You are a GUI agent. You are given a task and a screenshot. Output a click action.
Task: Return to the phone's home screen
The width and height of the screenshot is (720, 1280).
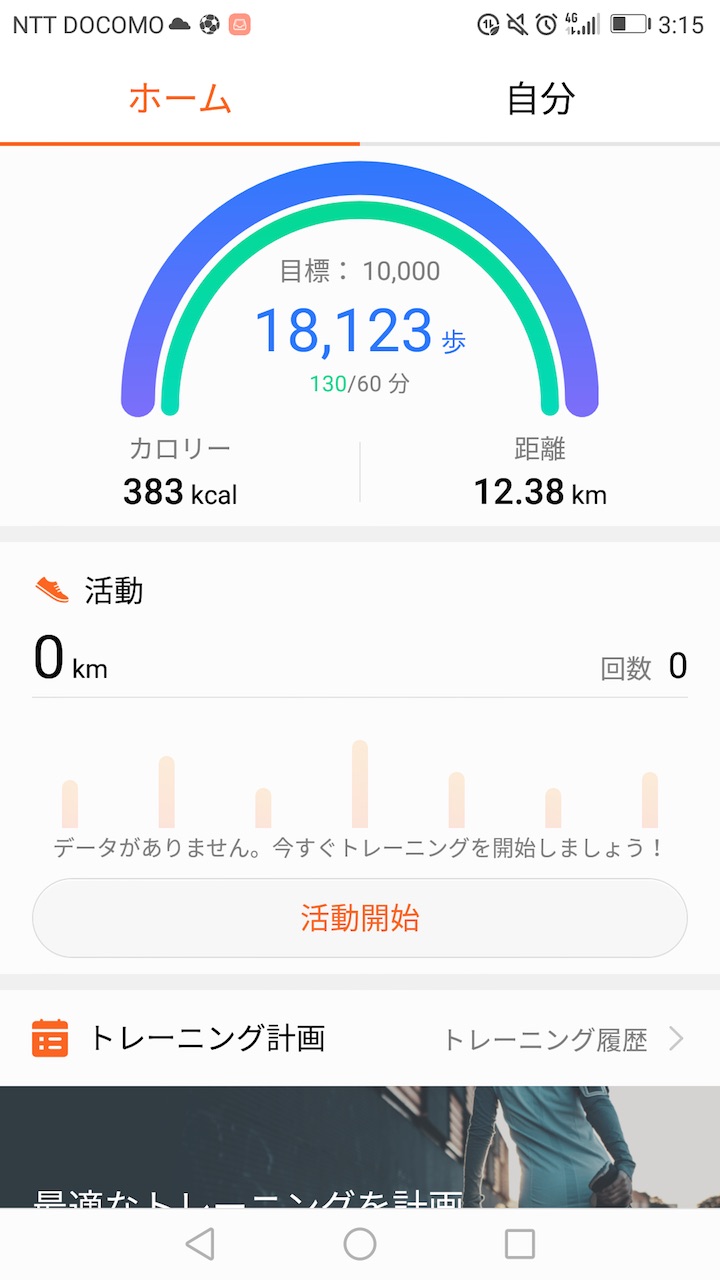pos(359,1244)
